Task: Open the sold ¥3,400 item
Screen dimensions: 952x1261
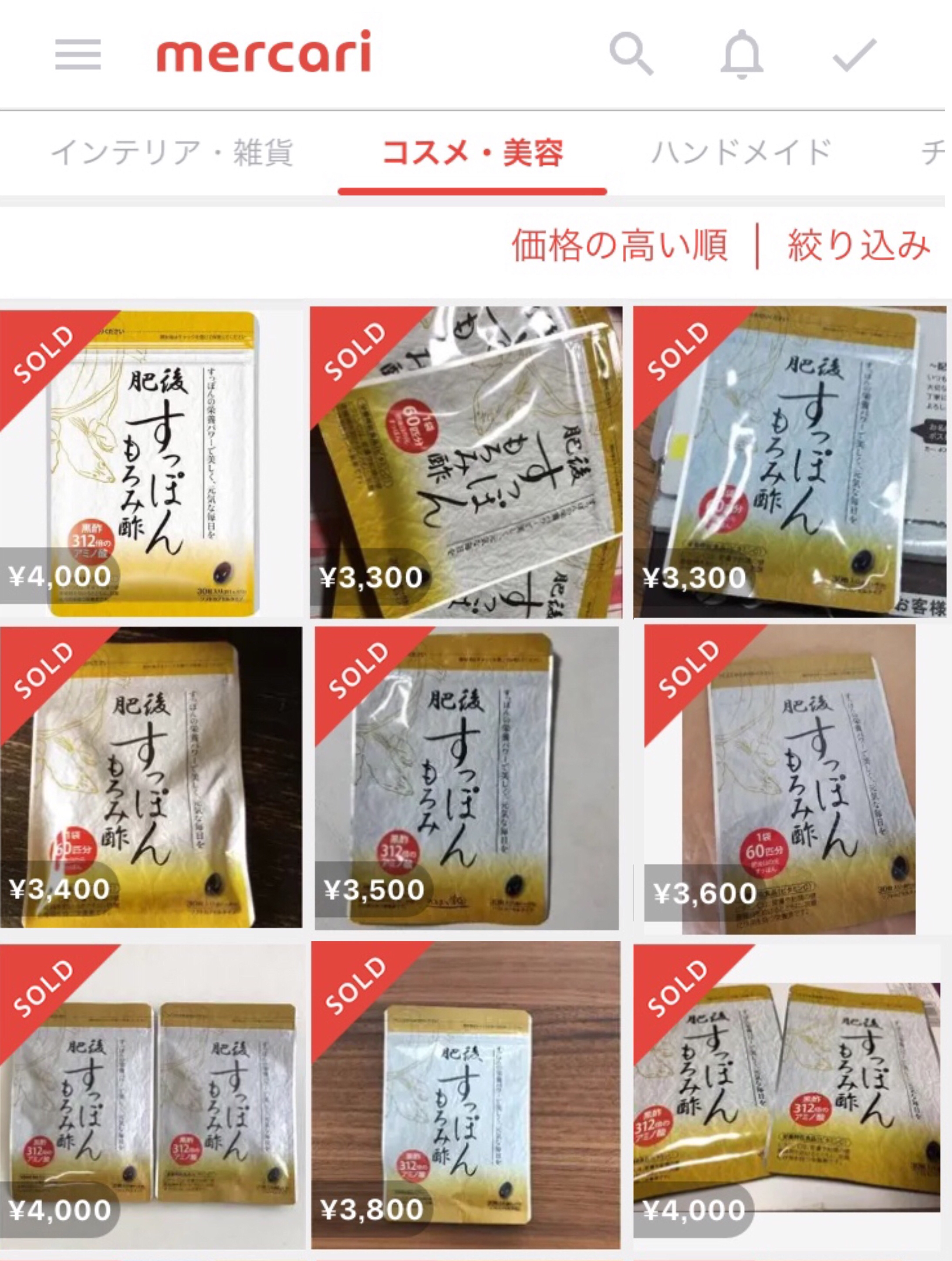Action: [151, 778]
